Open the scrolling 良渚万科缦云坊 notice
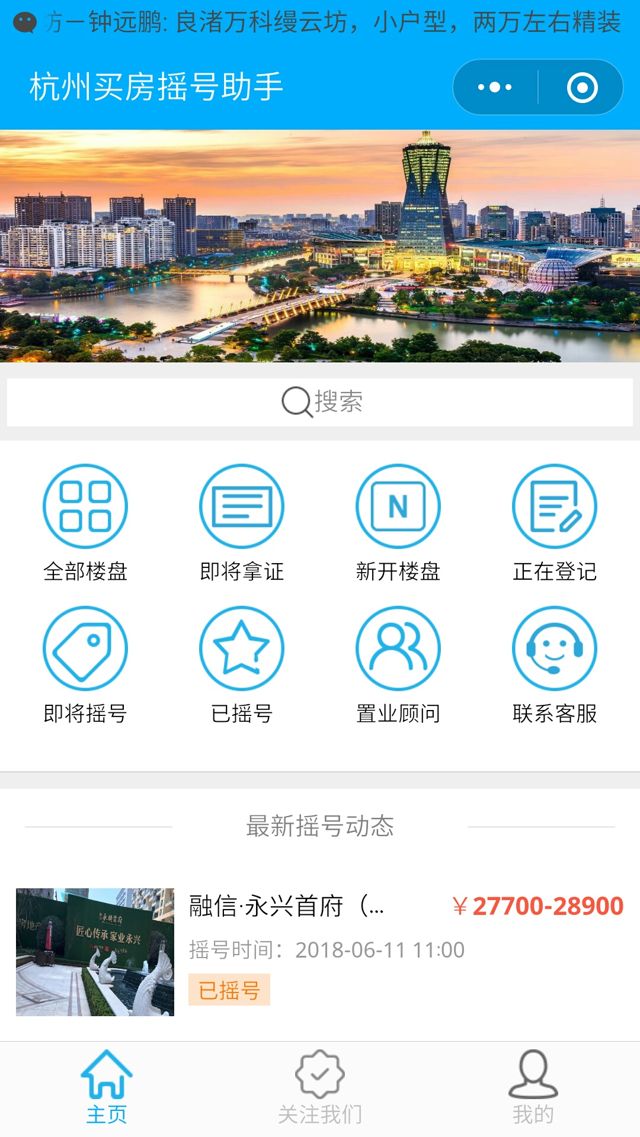This screenshot has height=1137, width=640. coord(330,23)
